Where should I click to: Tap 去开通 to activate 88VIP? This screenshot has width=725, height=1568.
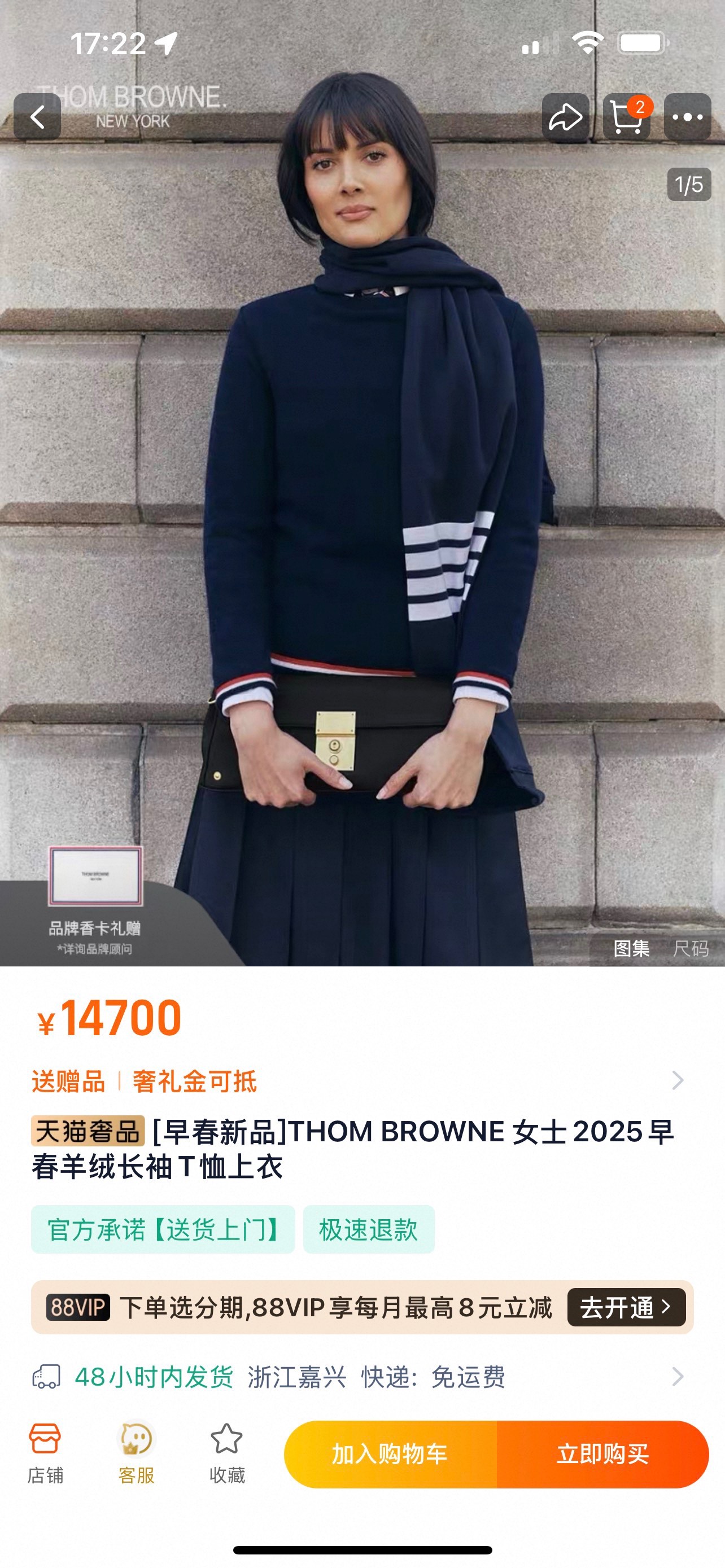(626, 1307)
